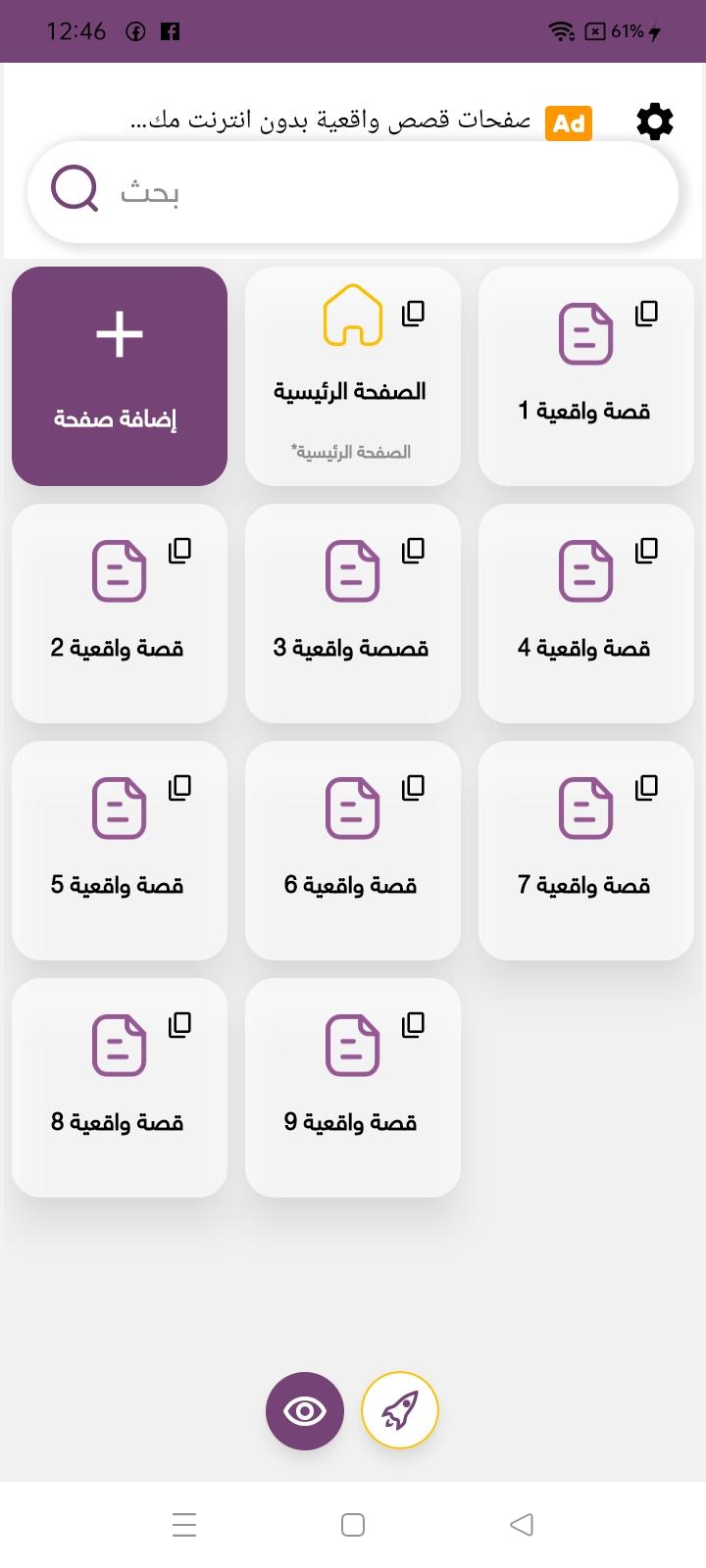Tap the بحث search field
Screen dimensions: 706x1568
(x=353, y=192)
